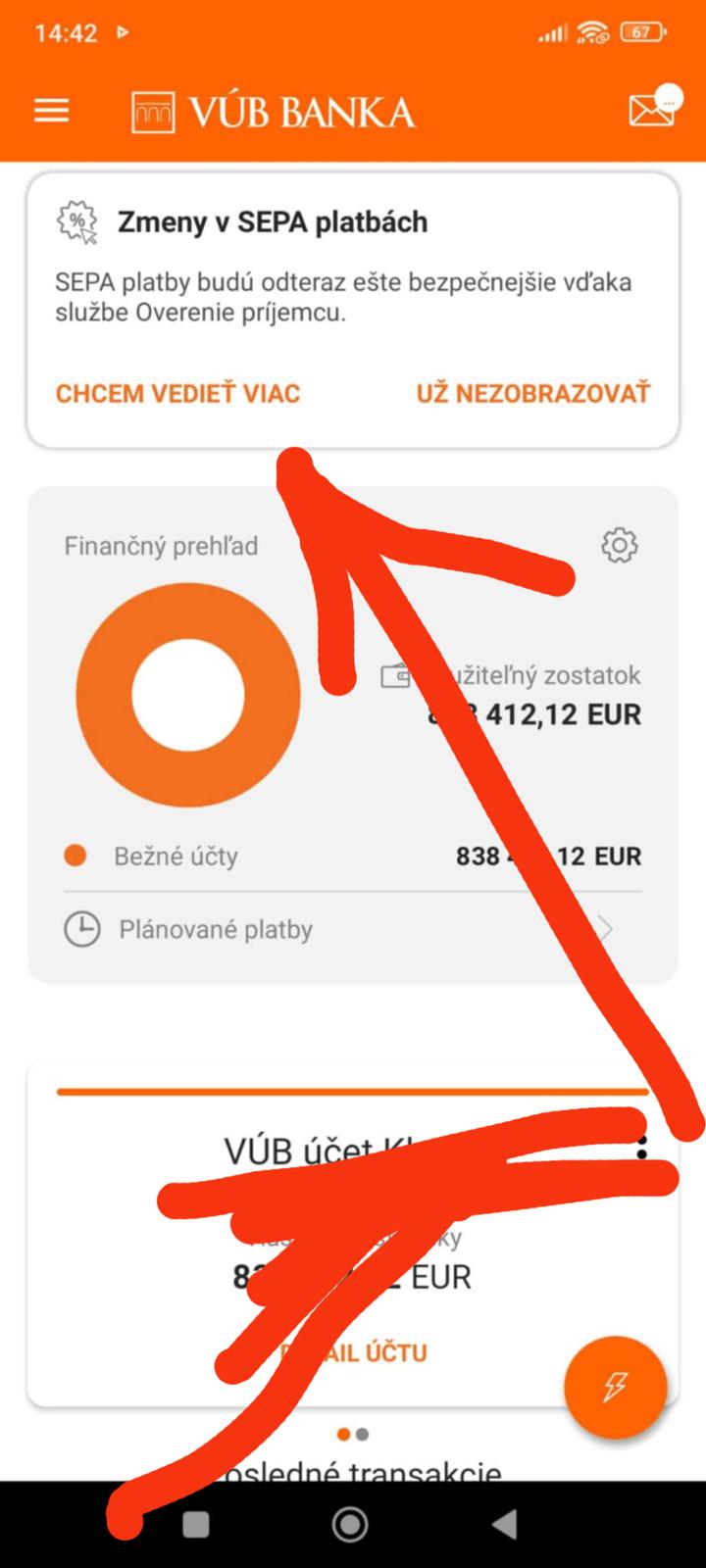Open Plánované platby row
Image resolution: width=706 pixels, height=1568 pixels.
216,929
